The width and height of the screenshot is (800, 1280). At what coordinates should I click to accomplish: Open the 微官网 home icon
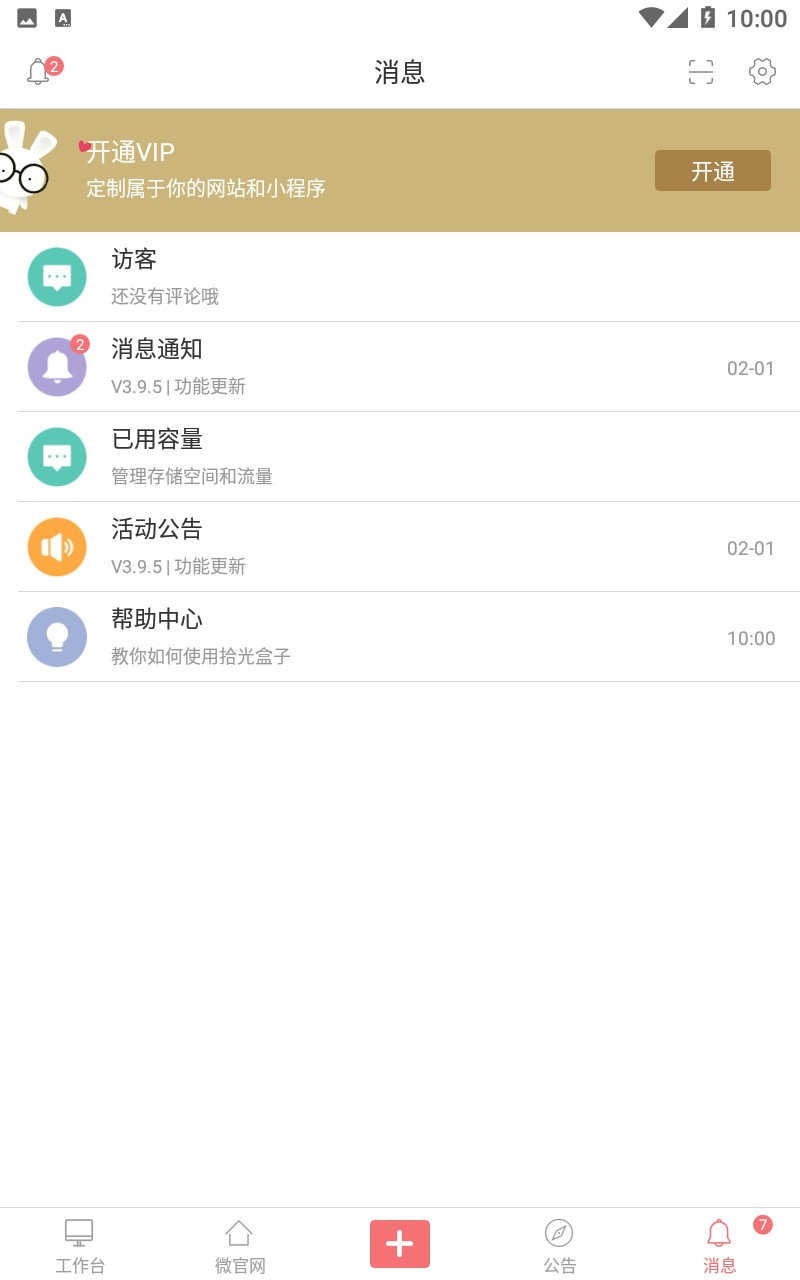[239, 1233]
